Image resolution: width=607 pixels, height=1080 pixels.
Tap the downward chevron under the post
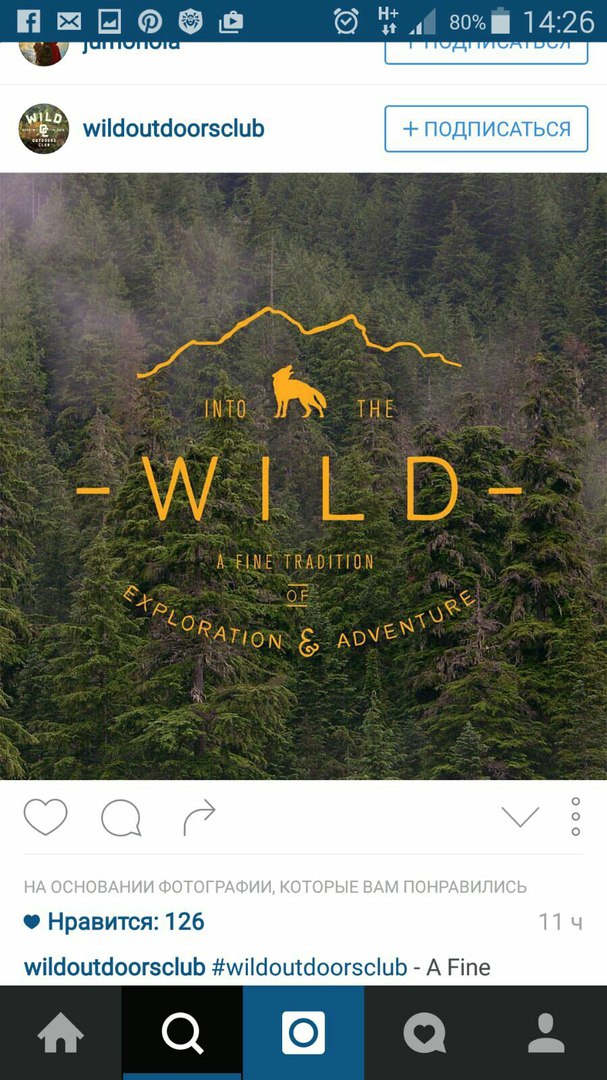520,817
